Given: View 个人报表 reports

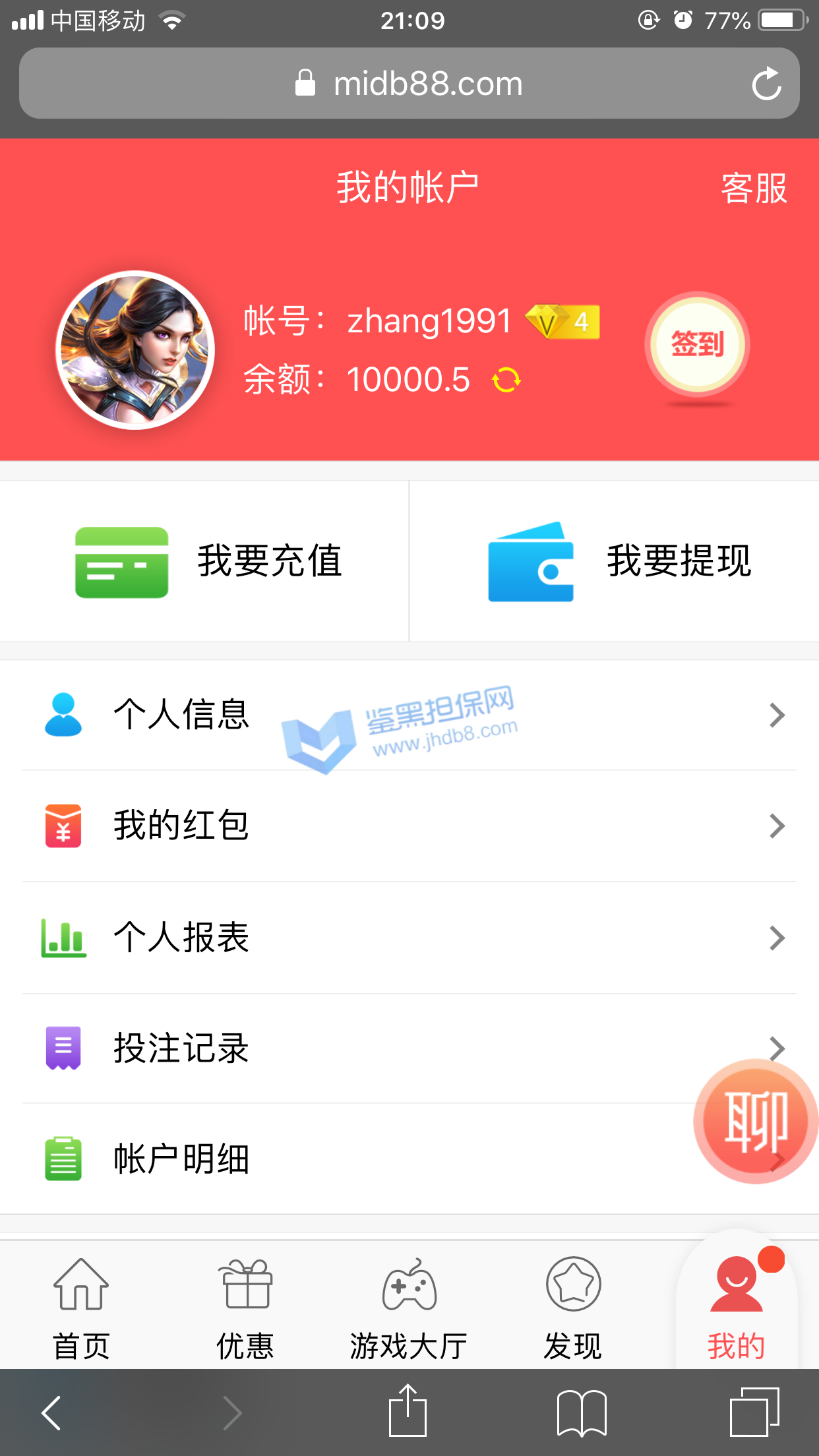Looking at the screenshot, I should click(x=409, y=937).
